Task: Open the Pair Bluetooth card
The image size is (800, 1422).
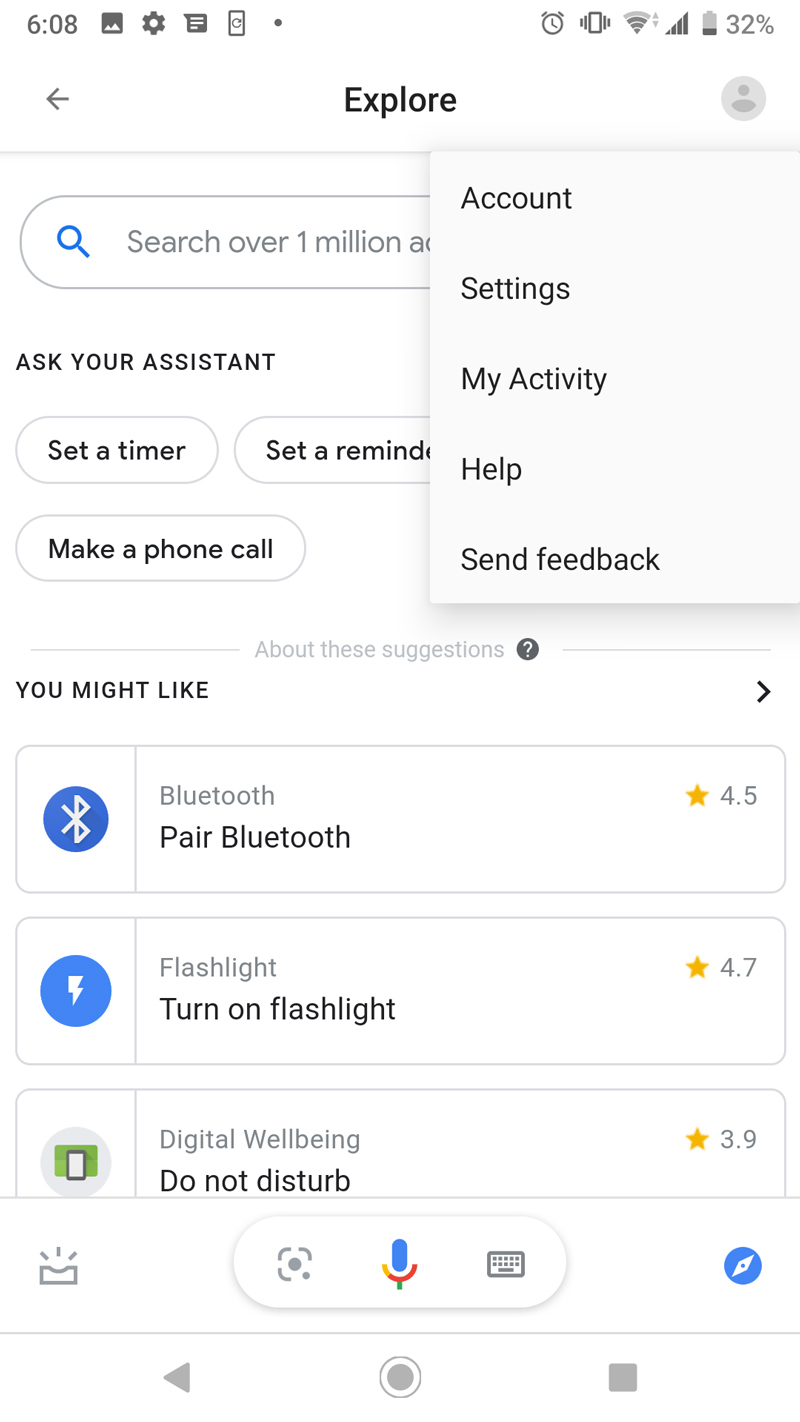Action: point(400,819)
